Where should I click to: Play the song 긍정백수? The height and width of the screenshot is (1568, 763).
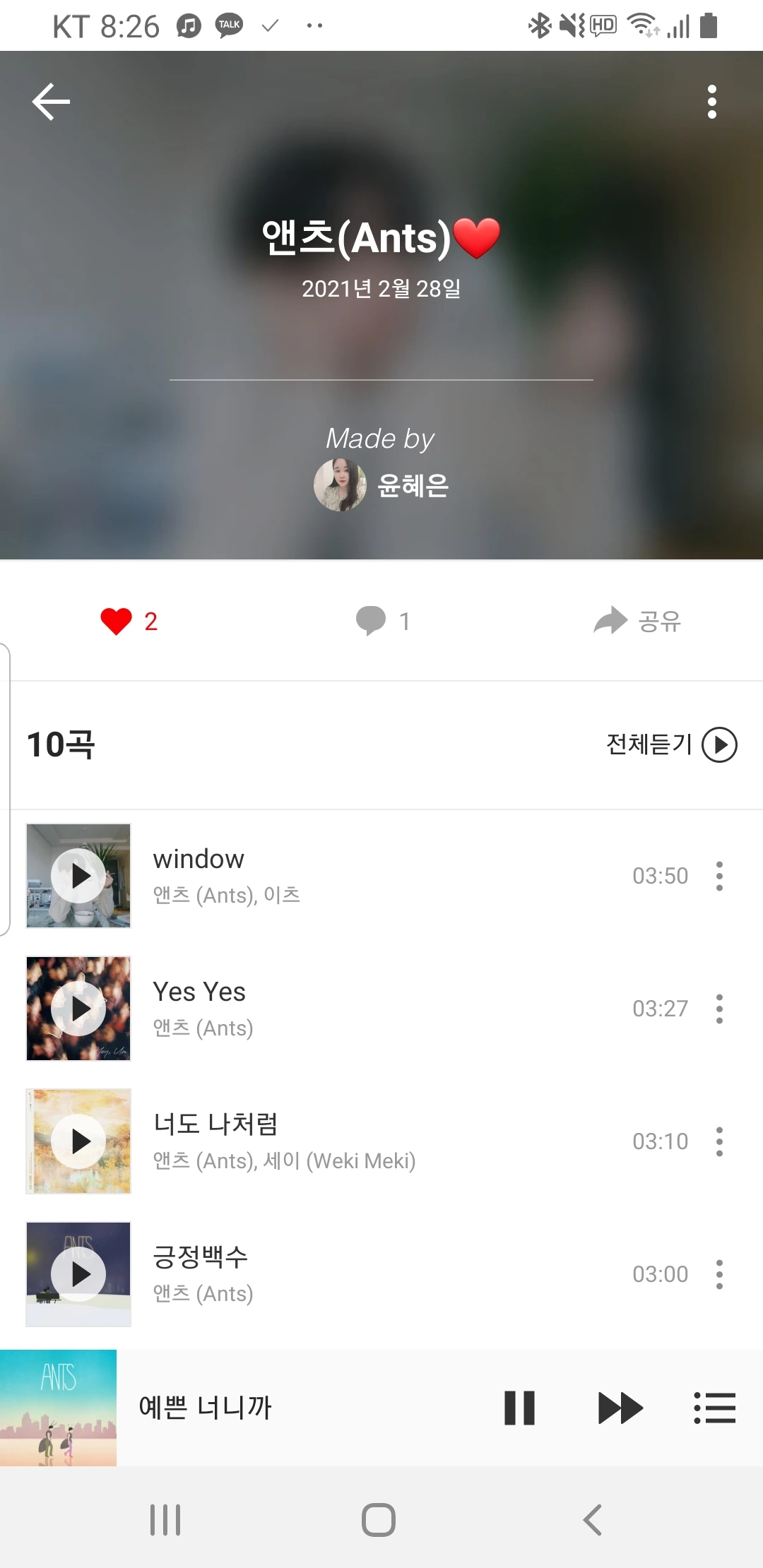(x=78, y=1274)
